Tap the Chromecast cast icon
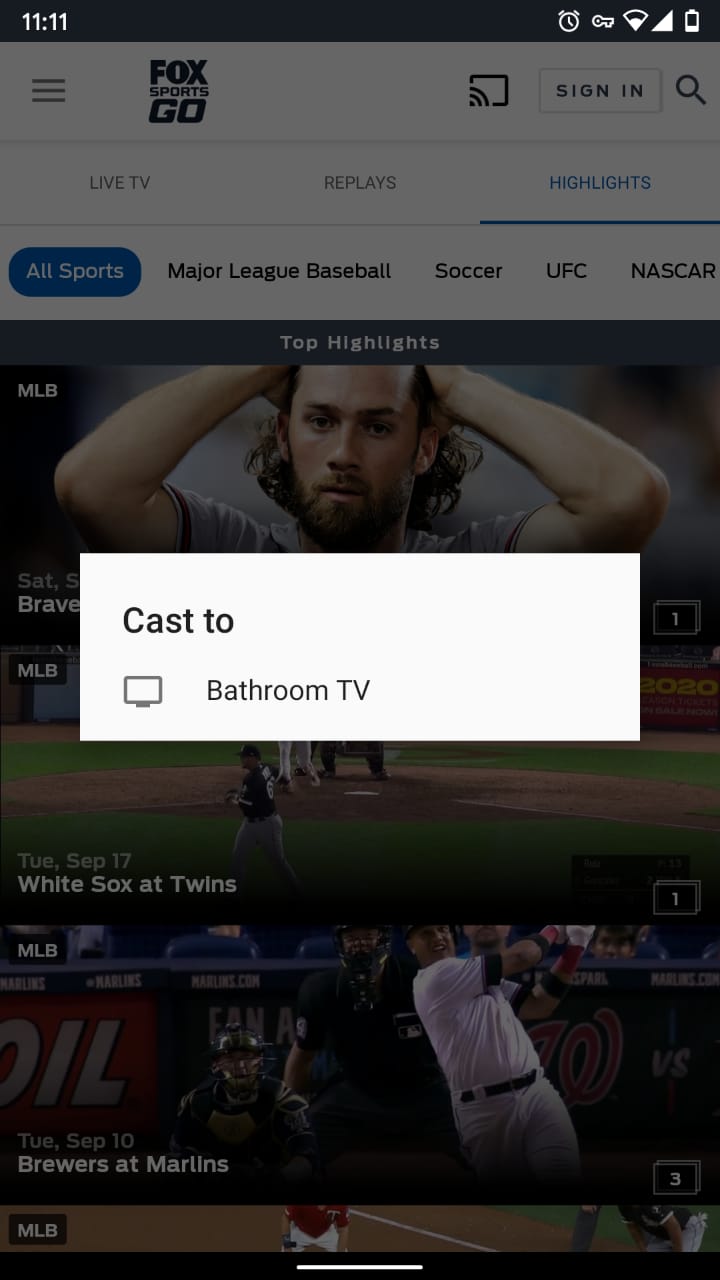The height and width of the screenshot is (1280, 720). click(x=489, y=91)
